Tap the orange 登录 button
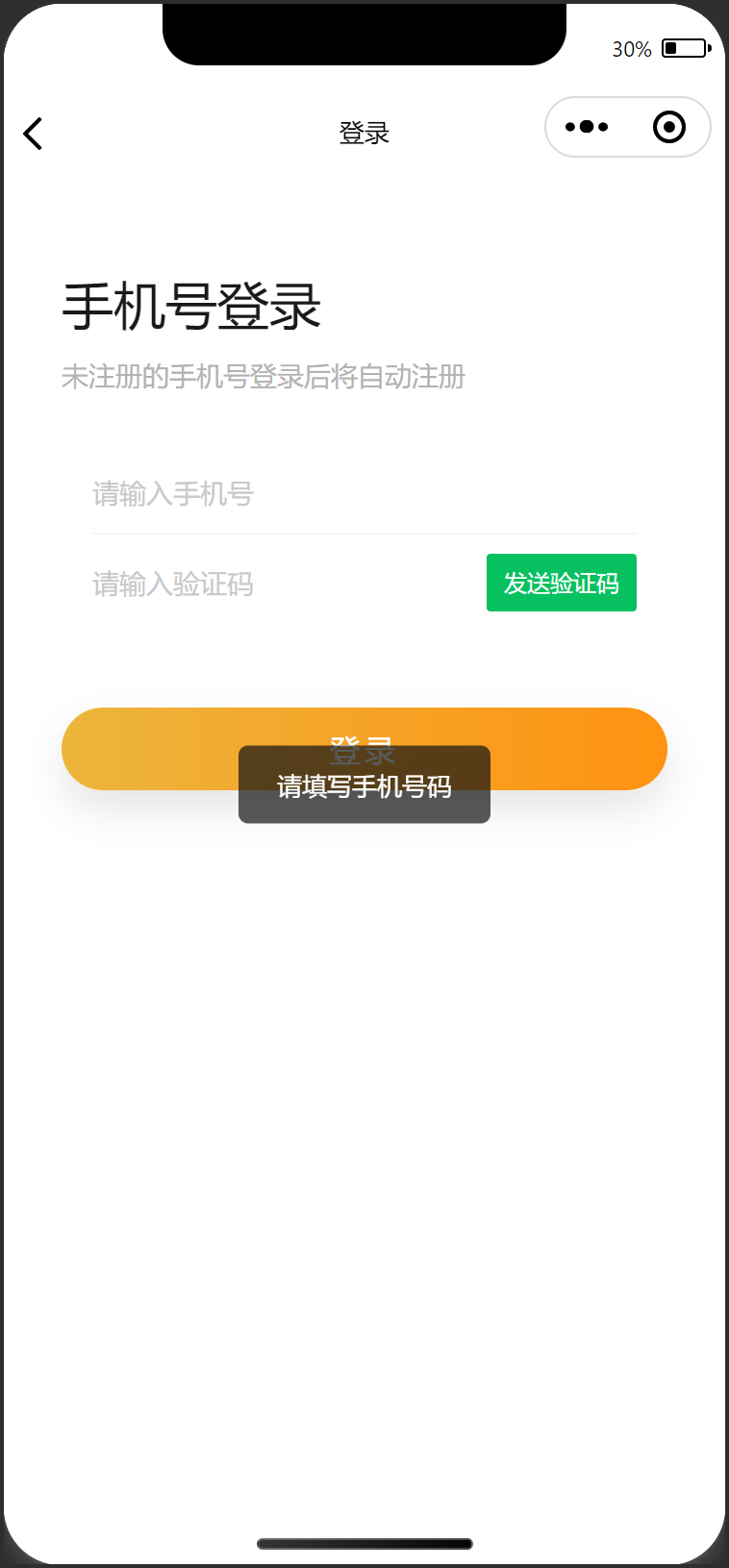This screenshot has width=729, height=1568. (x=577, y=749)
